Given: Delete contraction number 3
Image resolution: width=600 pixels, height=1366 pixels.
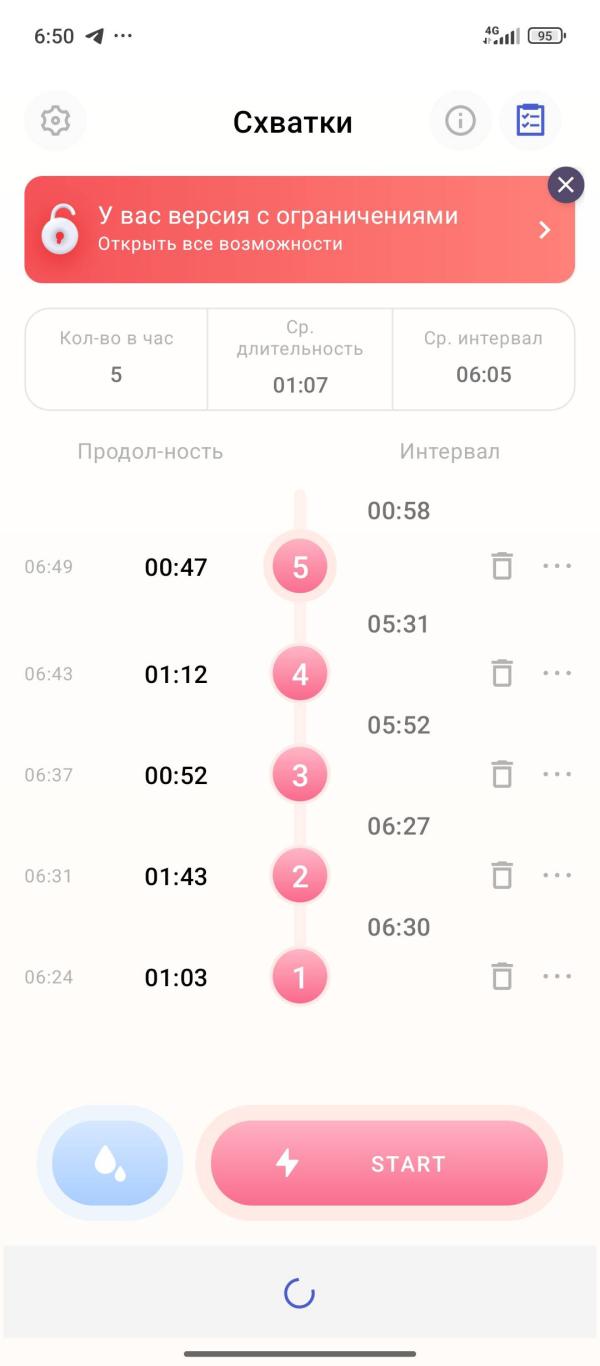Looking at the screenshot, I should click(x=502, y=774).
